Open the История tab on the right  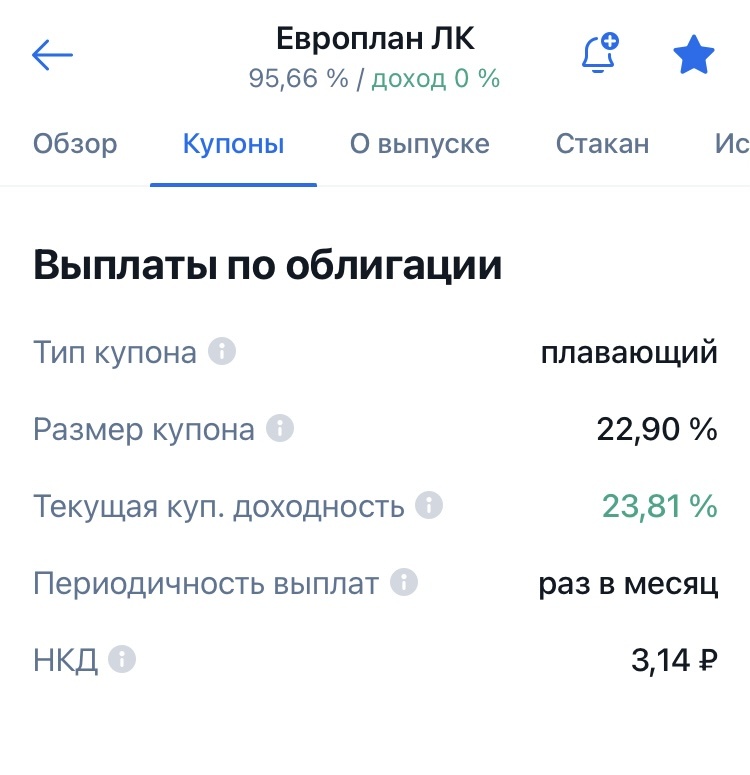736,144
